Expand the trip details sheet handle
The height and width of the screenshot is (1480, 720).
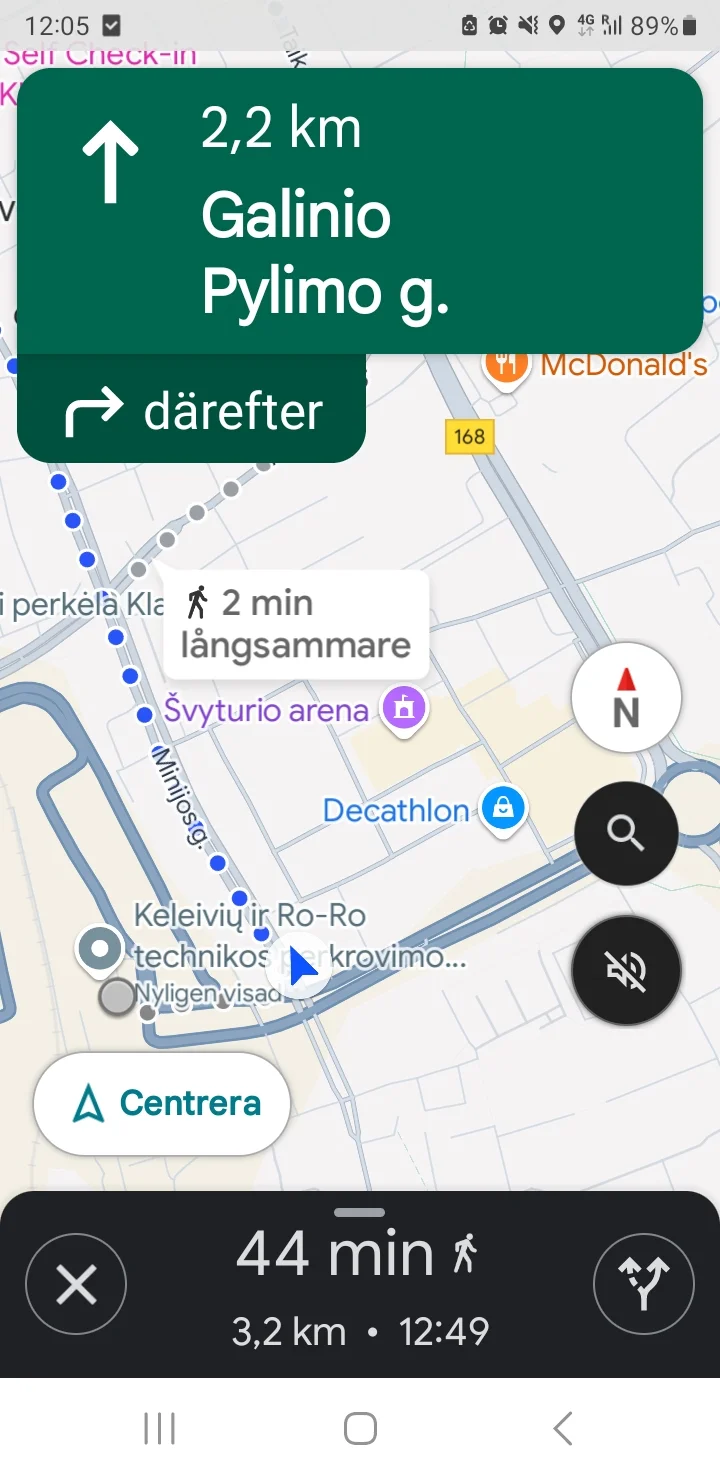(360, 1212)
